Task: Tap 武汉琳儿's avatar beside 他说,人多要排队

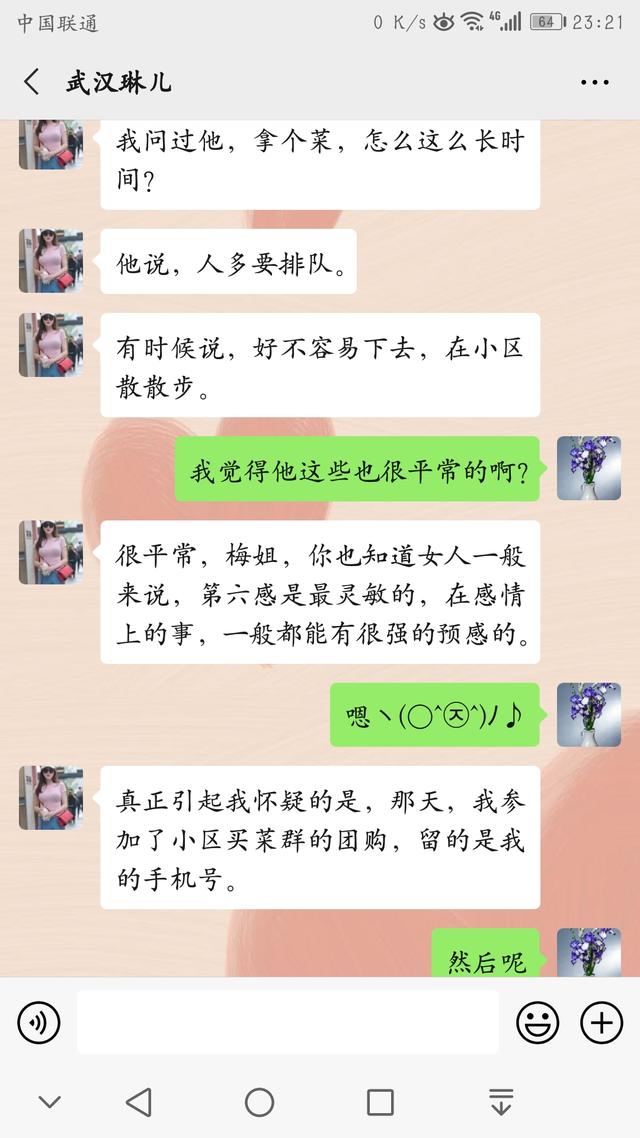Action: pos(50,261)
